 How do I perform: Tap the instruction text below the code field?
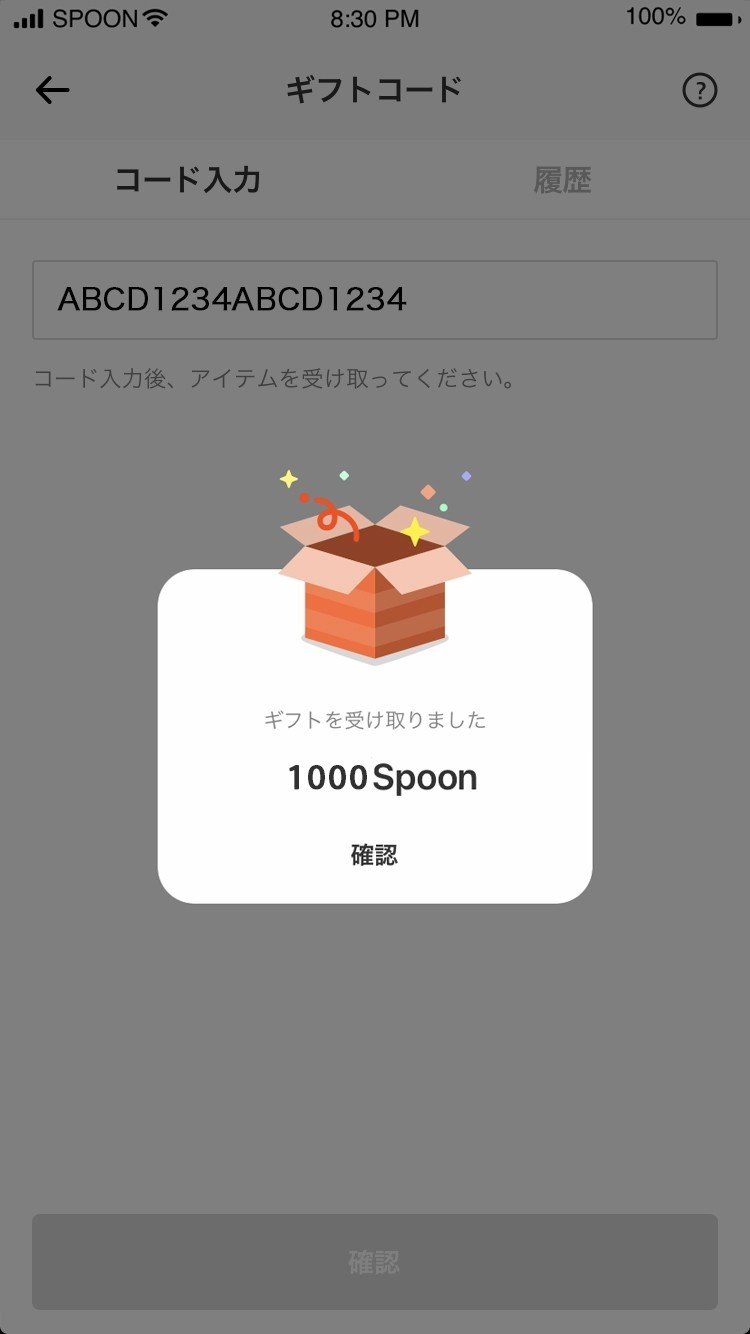273,378
